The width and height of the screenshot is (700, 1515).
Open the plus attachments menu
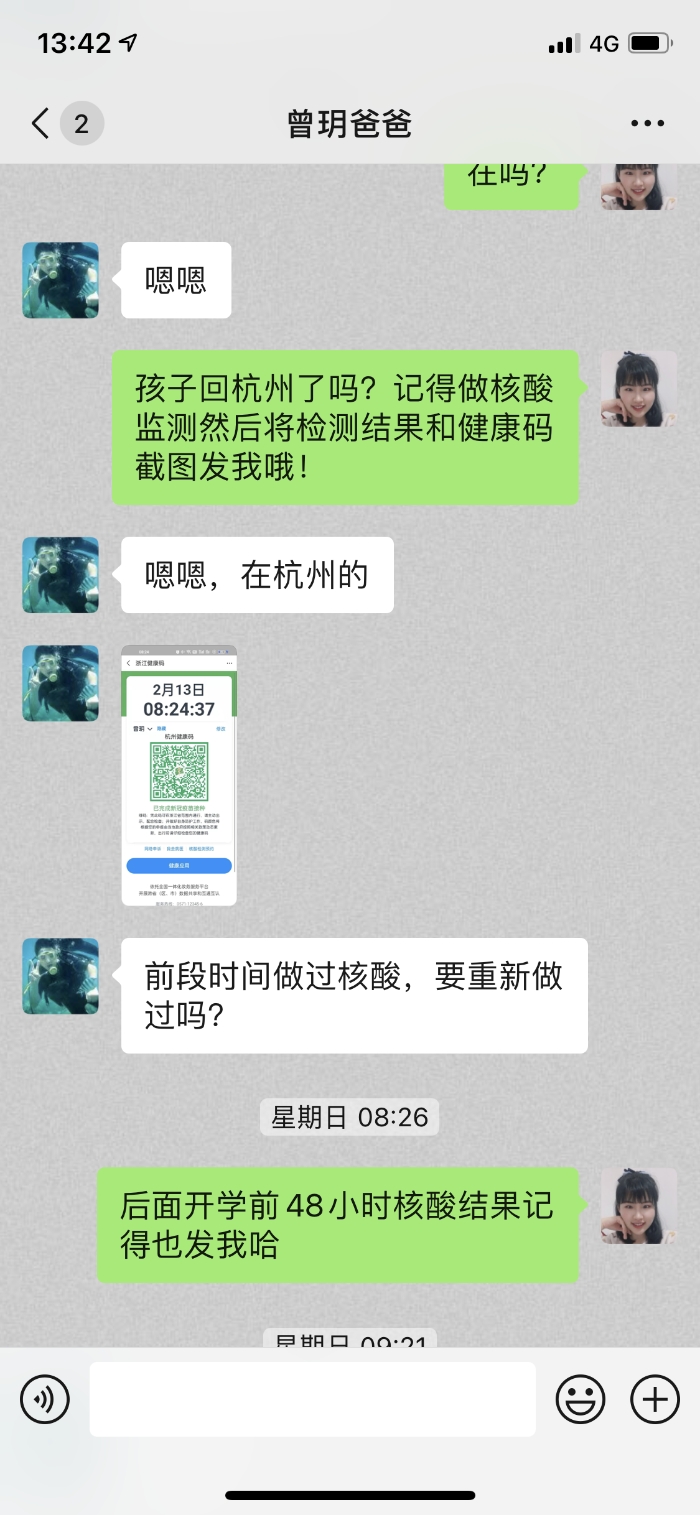coord(655,1398)
